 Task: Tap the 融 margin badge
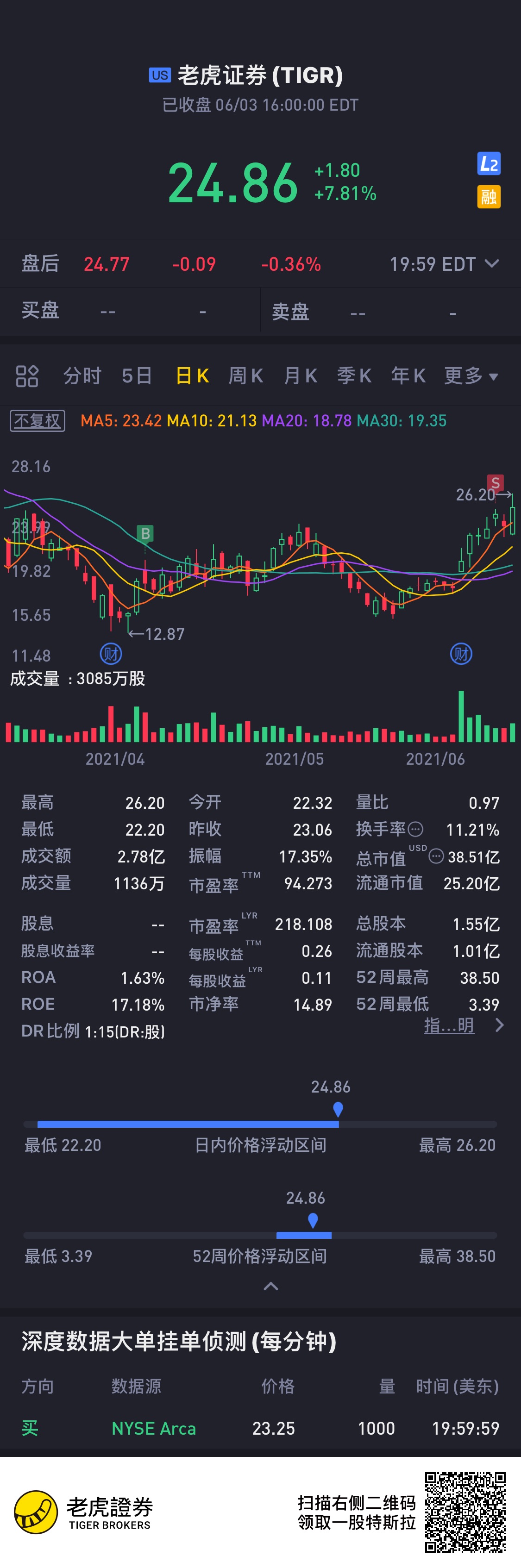[x=488, y=197]
